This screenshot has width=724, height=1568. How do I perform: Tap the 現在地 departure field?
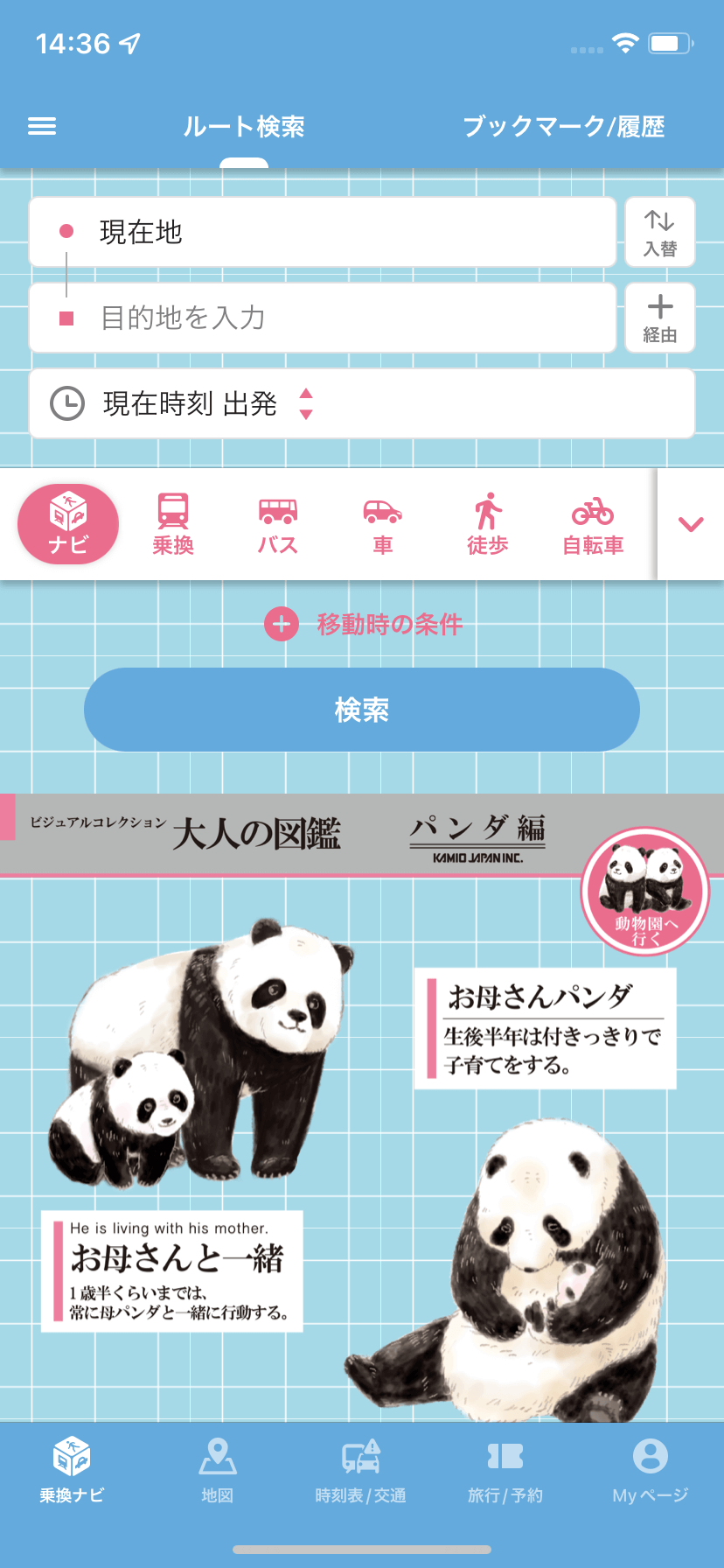324,232
